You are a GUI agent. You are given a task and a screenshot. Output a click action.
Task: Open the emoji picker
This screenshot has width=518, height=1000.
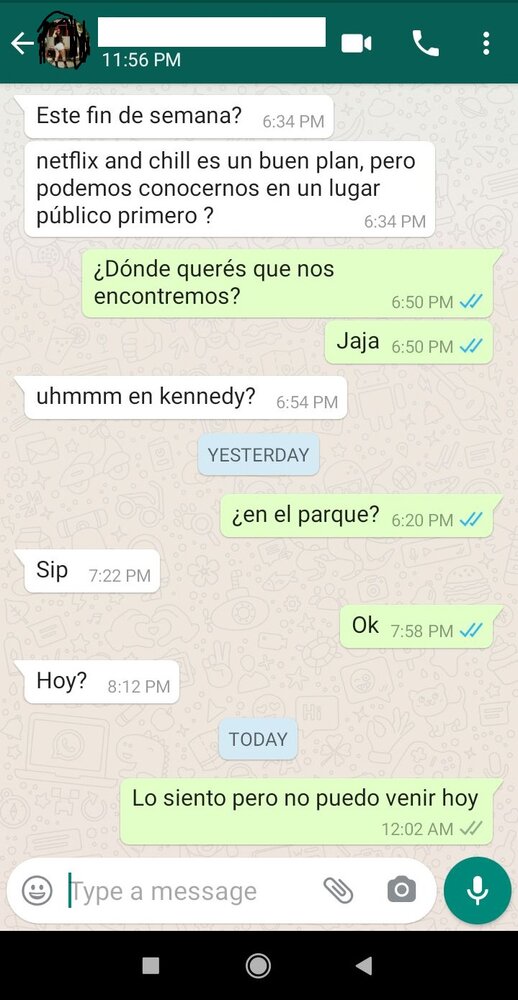coord(37,890)
